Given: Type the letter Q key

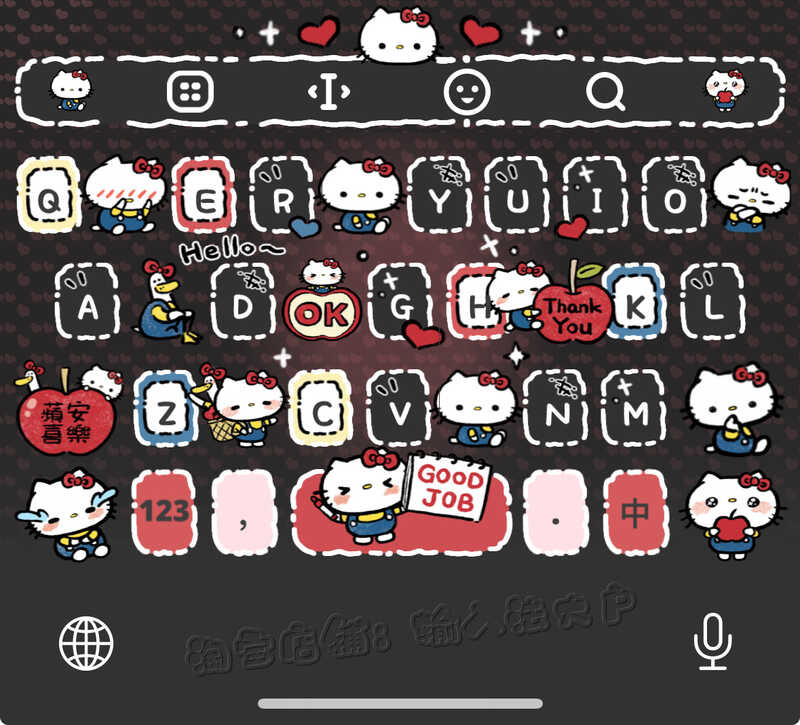Looking at the screenshot, I should 48,194.
